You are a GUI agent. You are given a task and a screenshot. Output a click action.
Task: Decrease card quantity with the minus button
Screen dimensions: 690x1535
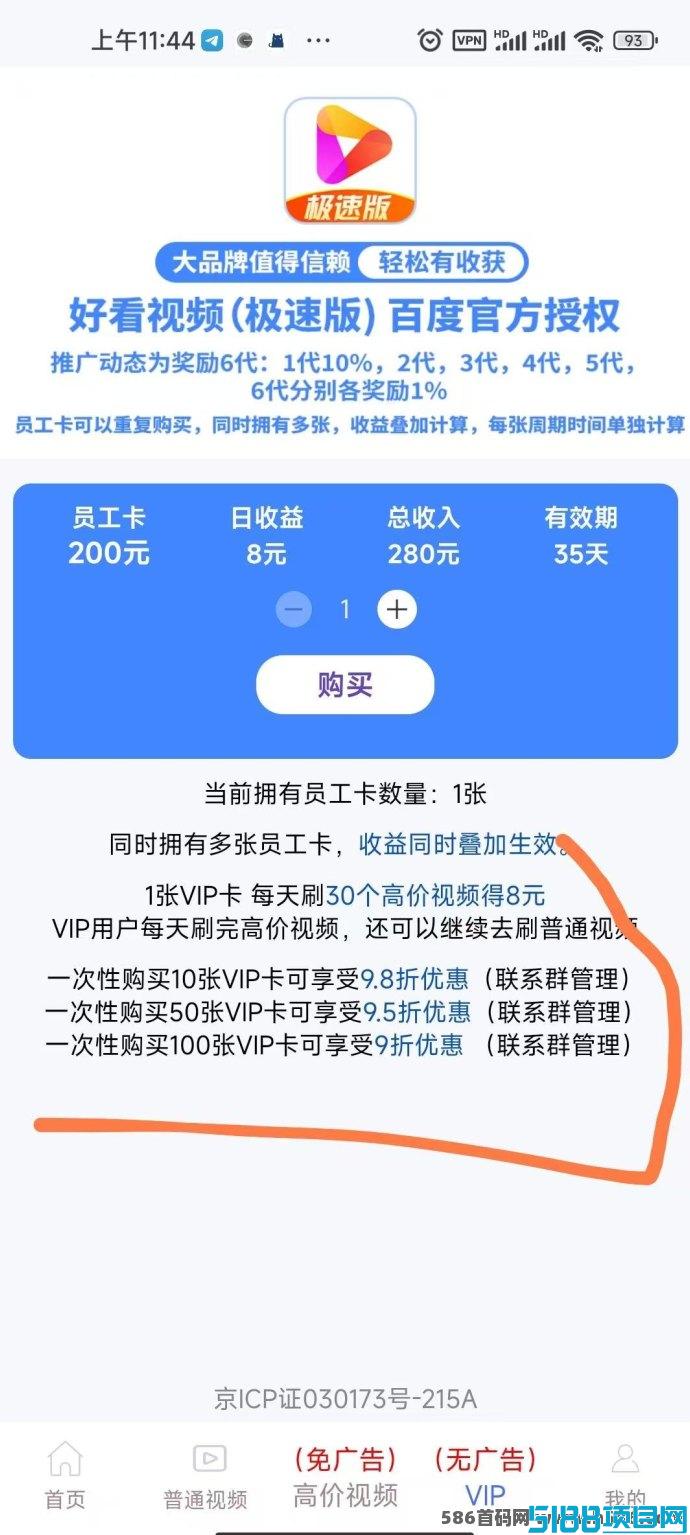293,610
